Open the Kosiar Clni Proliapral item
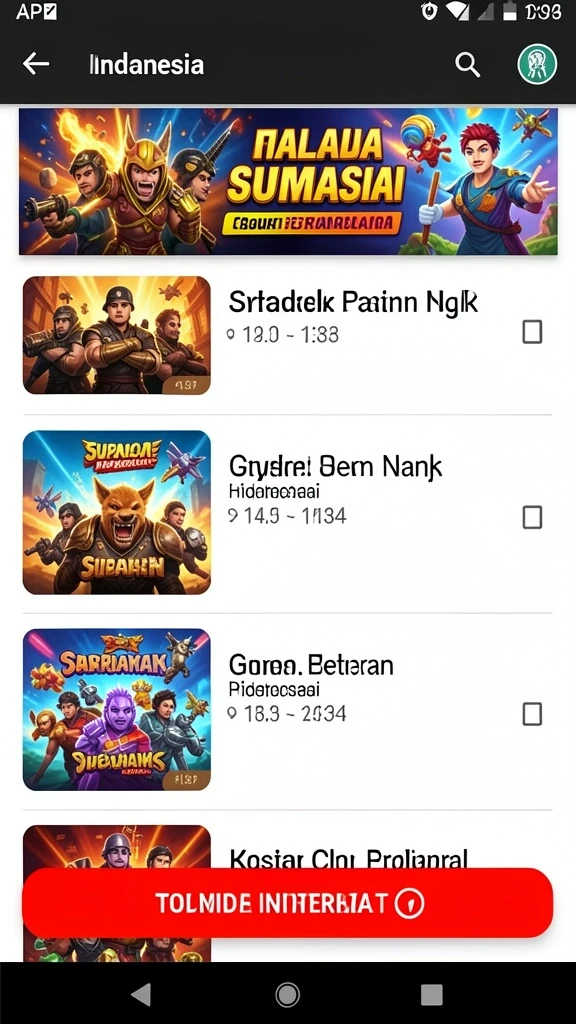 click(349, 857)
